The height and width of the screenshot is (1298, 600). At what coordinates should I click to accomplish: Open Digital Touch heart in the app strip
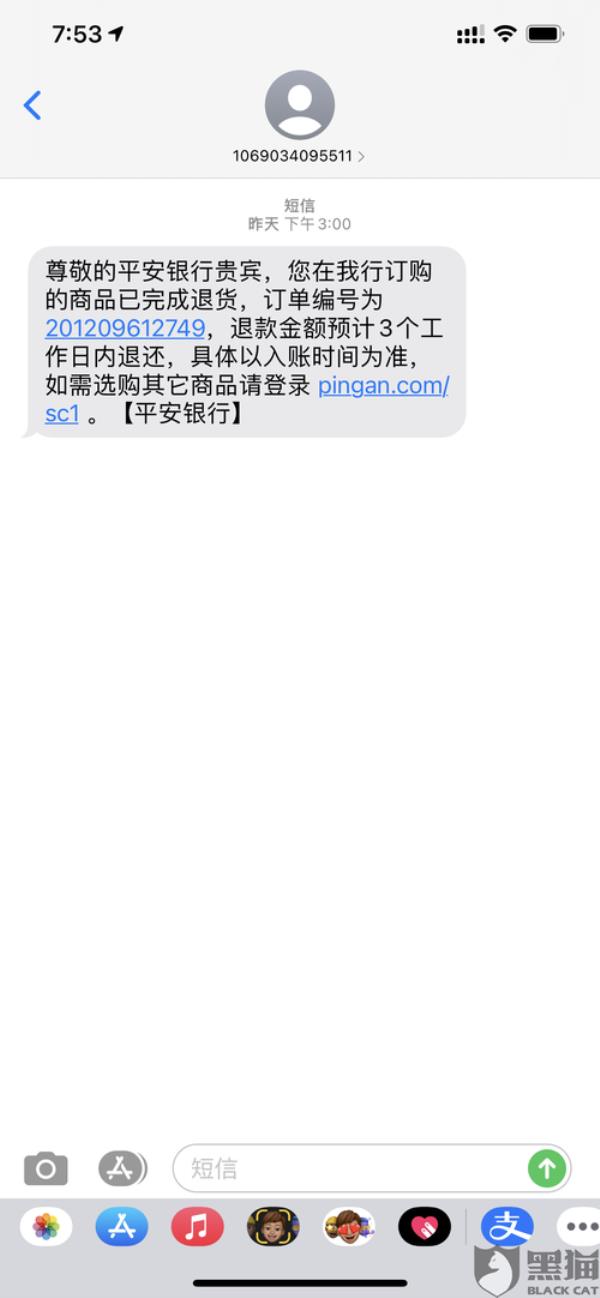coord(424,1226)
